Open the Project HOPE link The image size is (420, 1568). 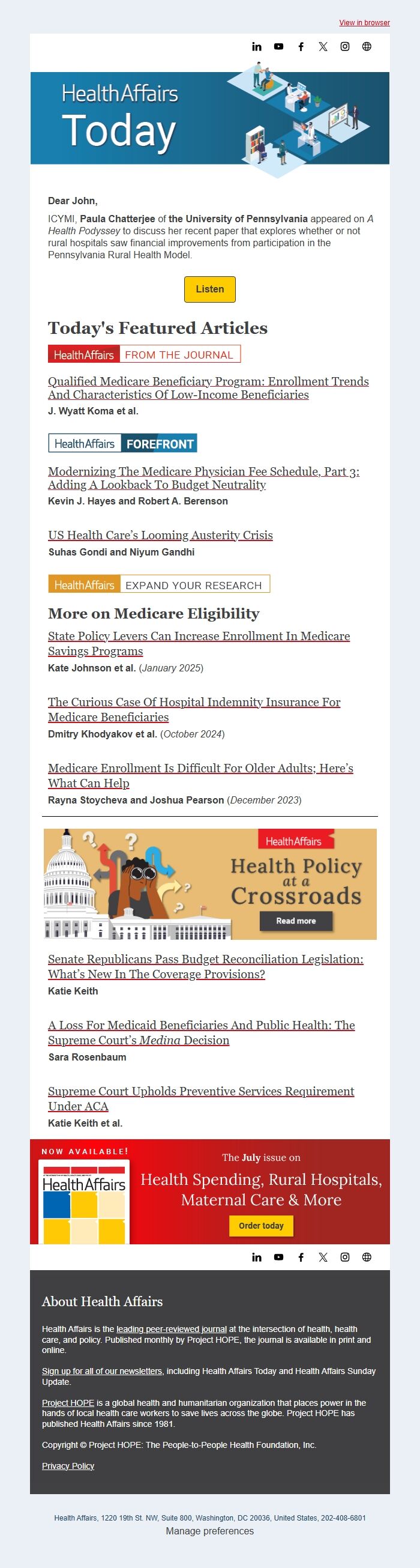click(68, 1402)
